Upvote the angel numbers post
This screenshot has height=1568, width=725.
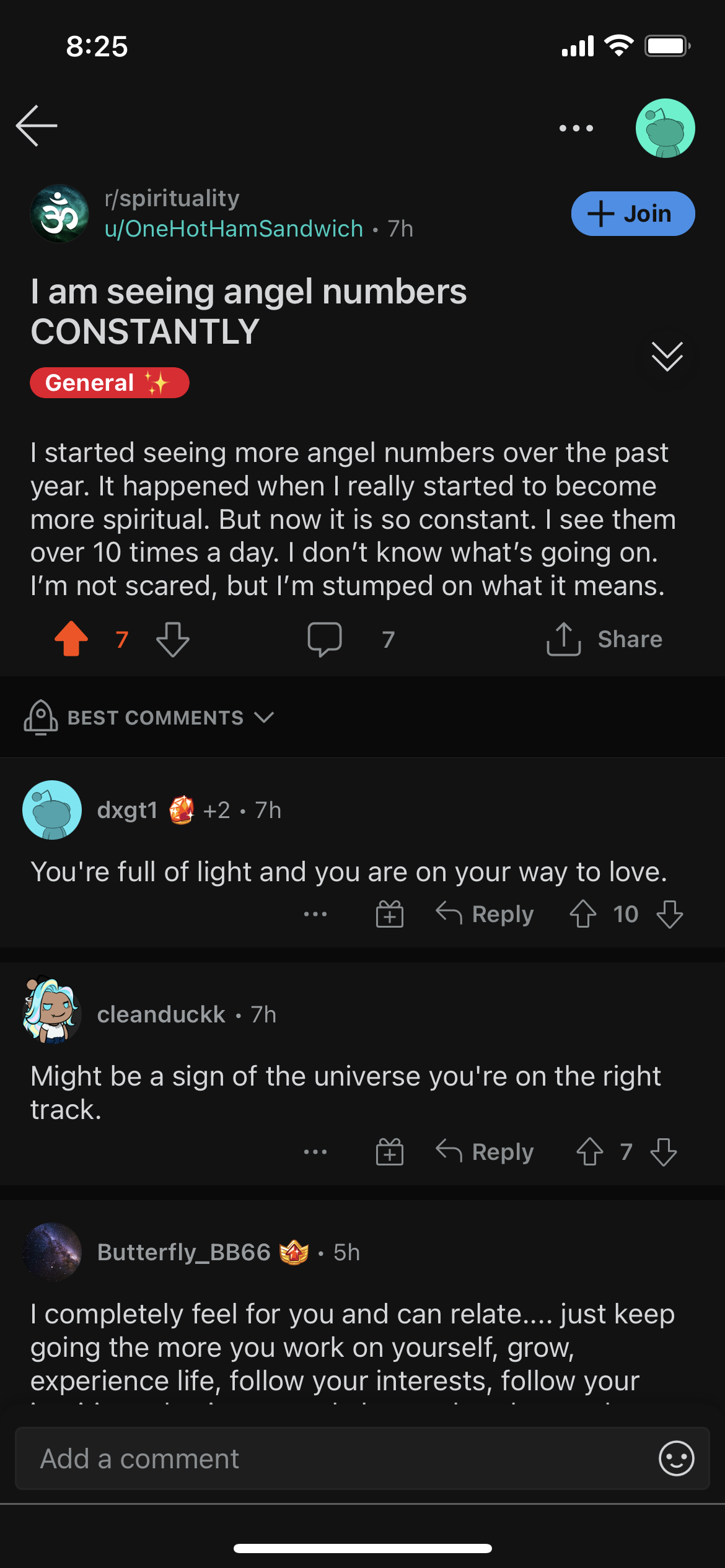click(71, 638)
